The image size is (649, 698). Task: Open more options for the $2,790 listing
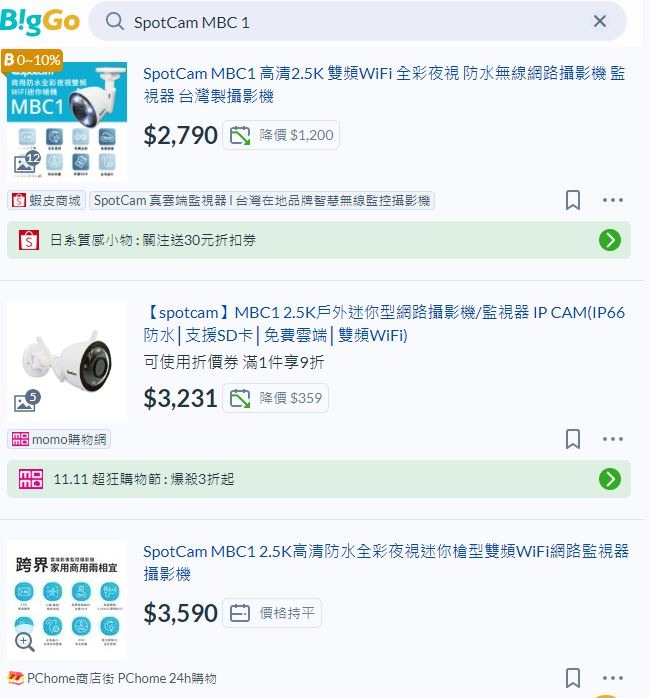tap(613, 200)
